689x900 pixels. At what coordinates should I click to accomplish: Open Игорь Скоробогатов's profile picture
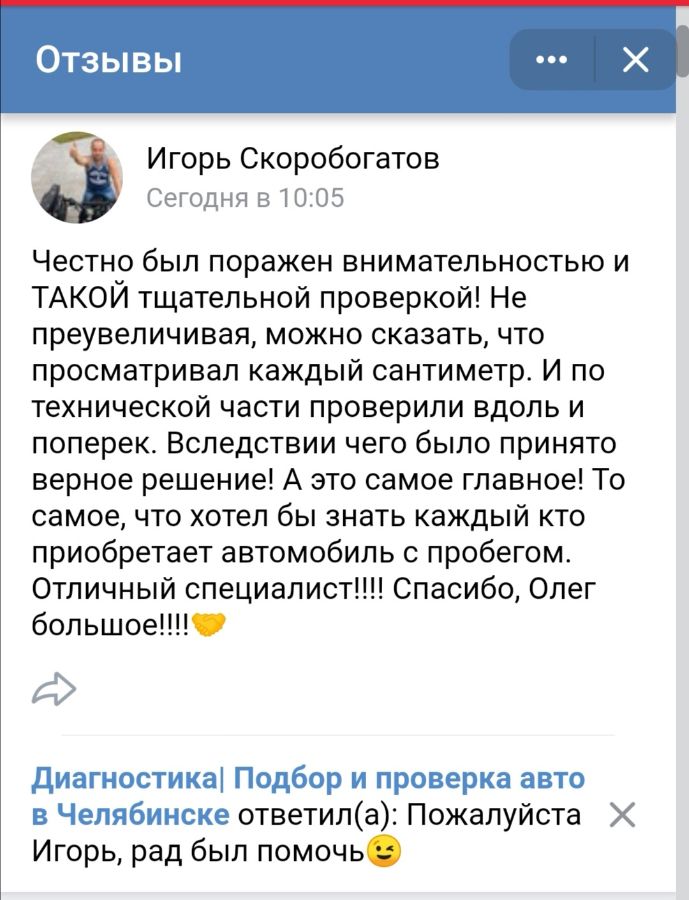click(x=78, y=177)
